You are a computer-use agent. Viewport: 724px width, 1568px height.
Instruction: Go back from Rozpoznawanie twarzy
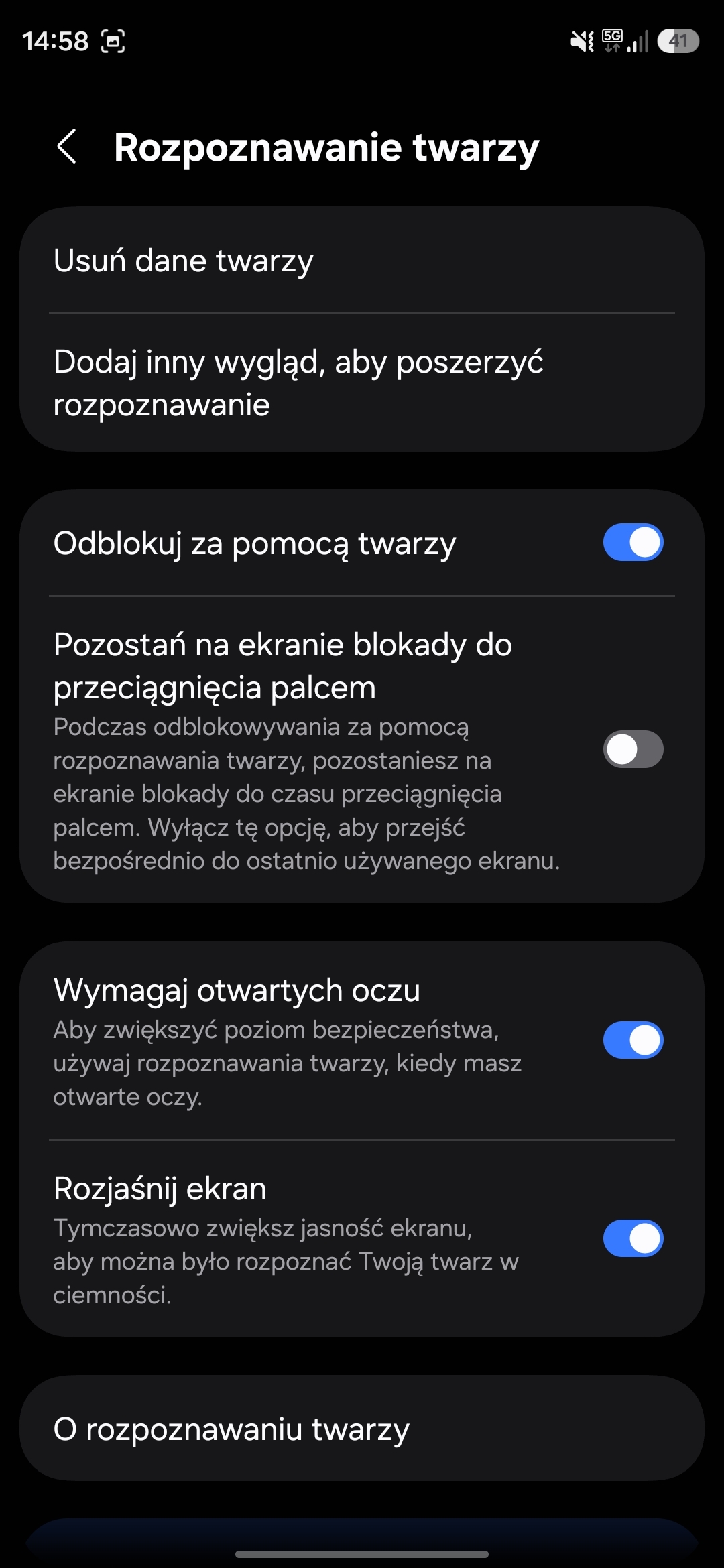(67, 147)
